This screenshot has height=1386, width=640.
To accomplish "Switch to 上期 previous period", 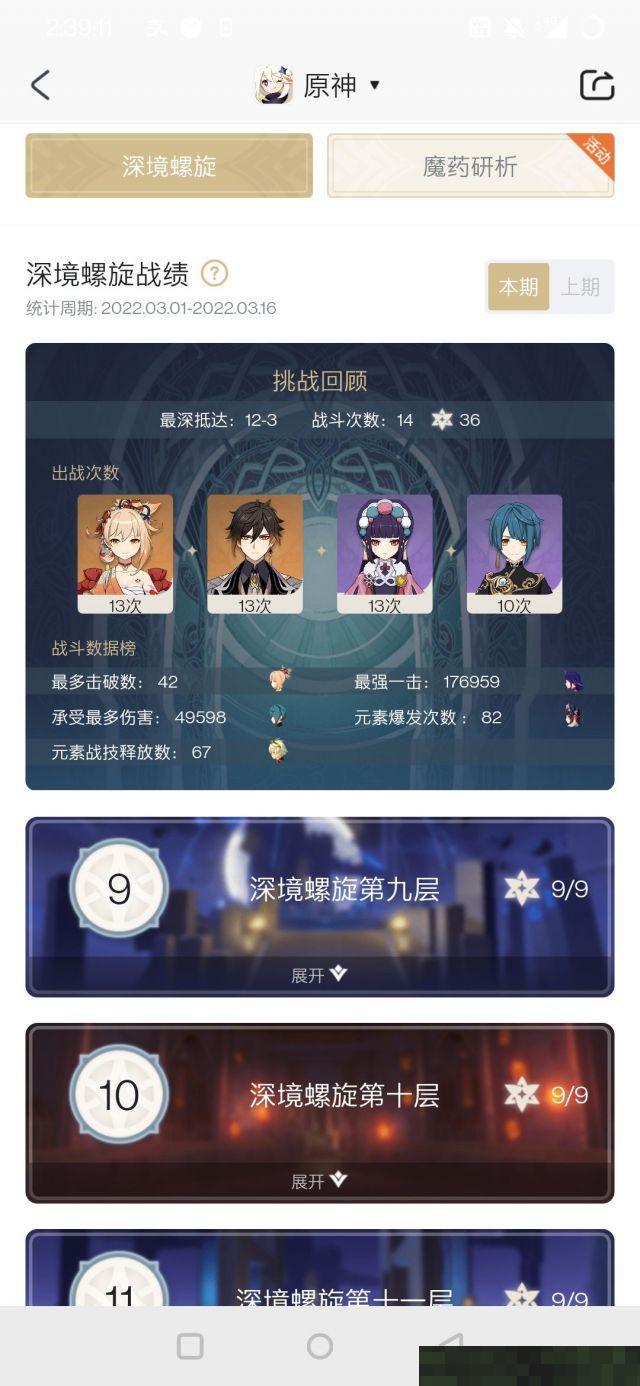I will pos(580,287).
